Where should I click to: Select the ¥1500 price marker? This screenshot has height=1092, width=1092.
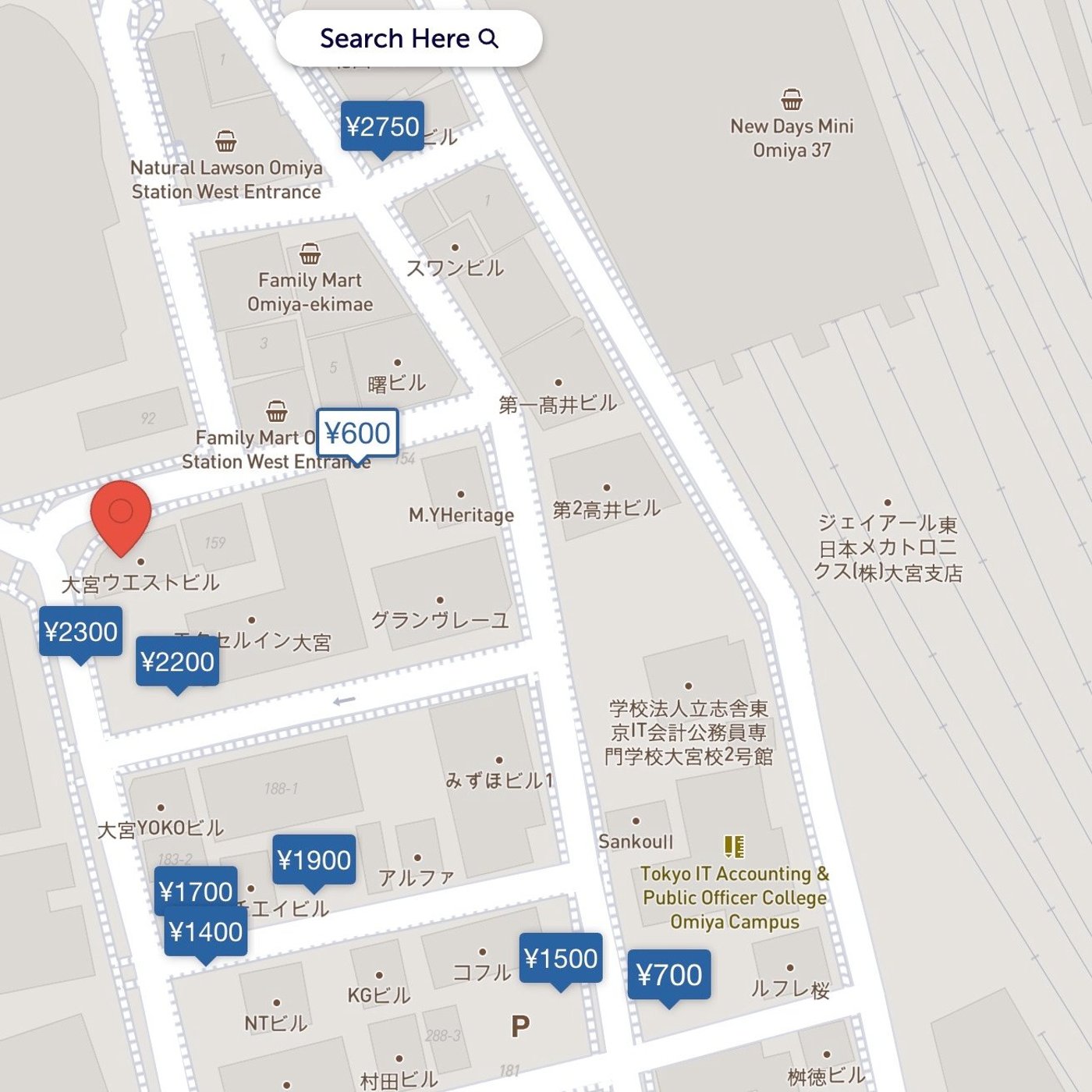click(560, 958)
